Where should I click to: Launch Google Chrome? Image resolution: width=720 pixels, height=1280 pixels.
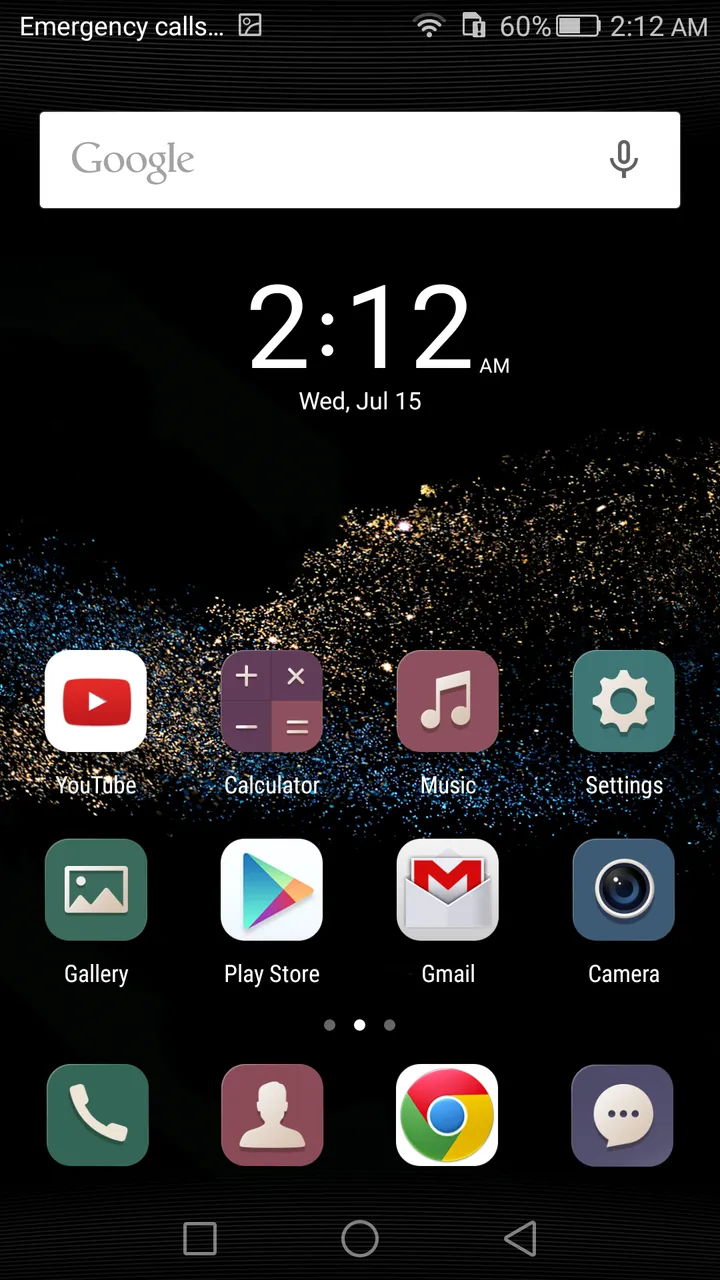point(447,1115)
